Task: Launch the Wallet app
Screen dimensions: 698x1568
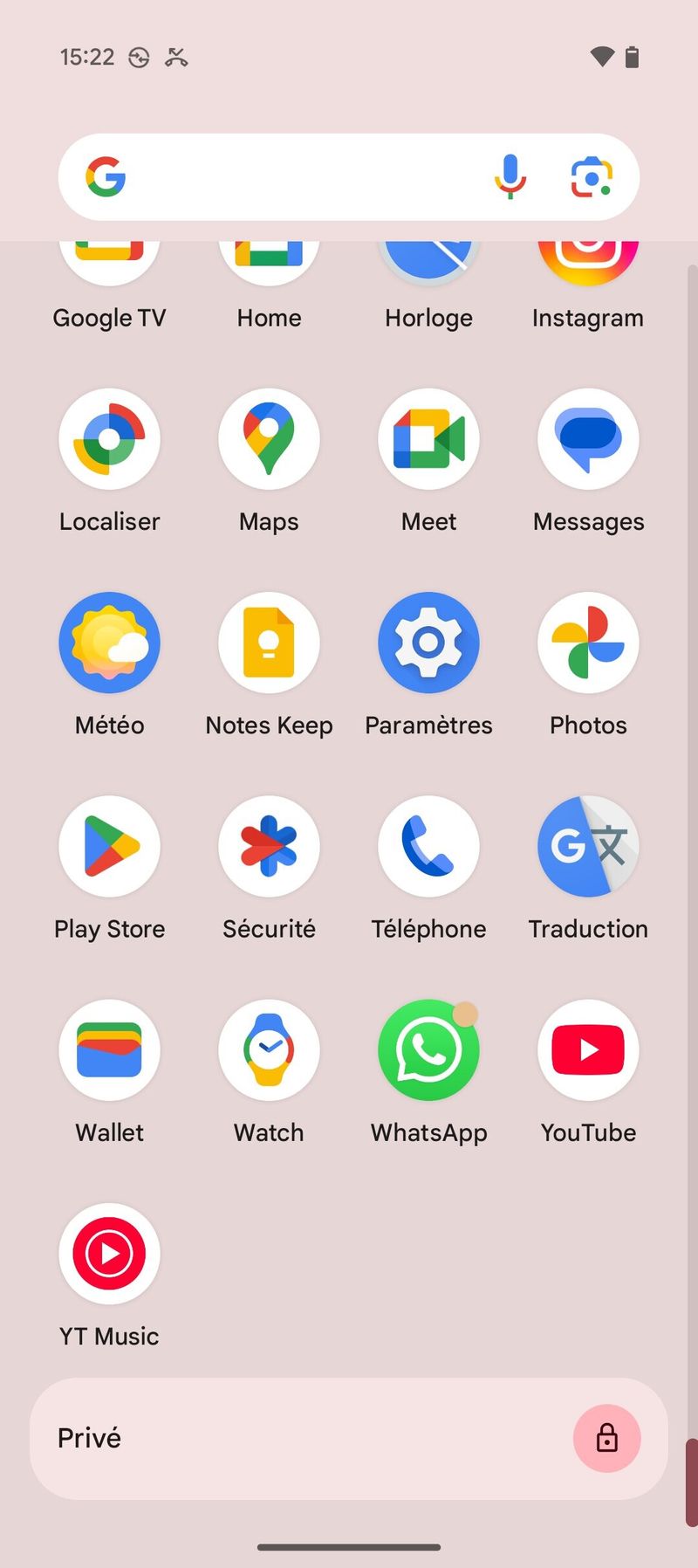Action: pos(109,1050)
